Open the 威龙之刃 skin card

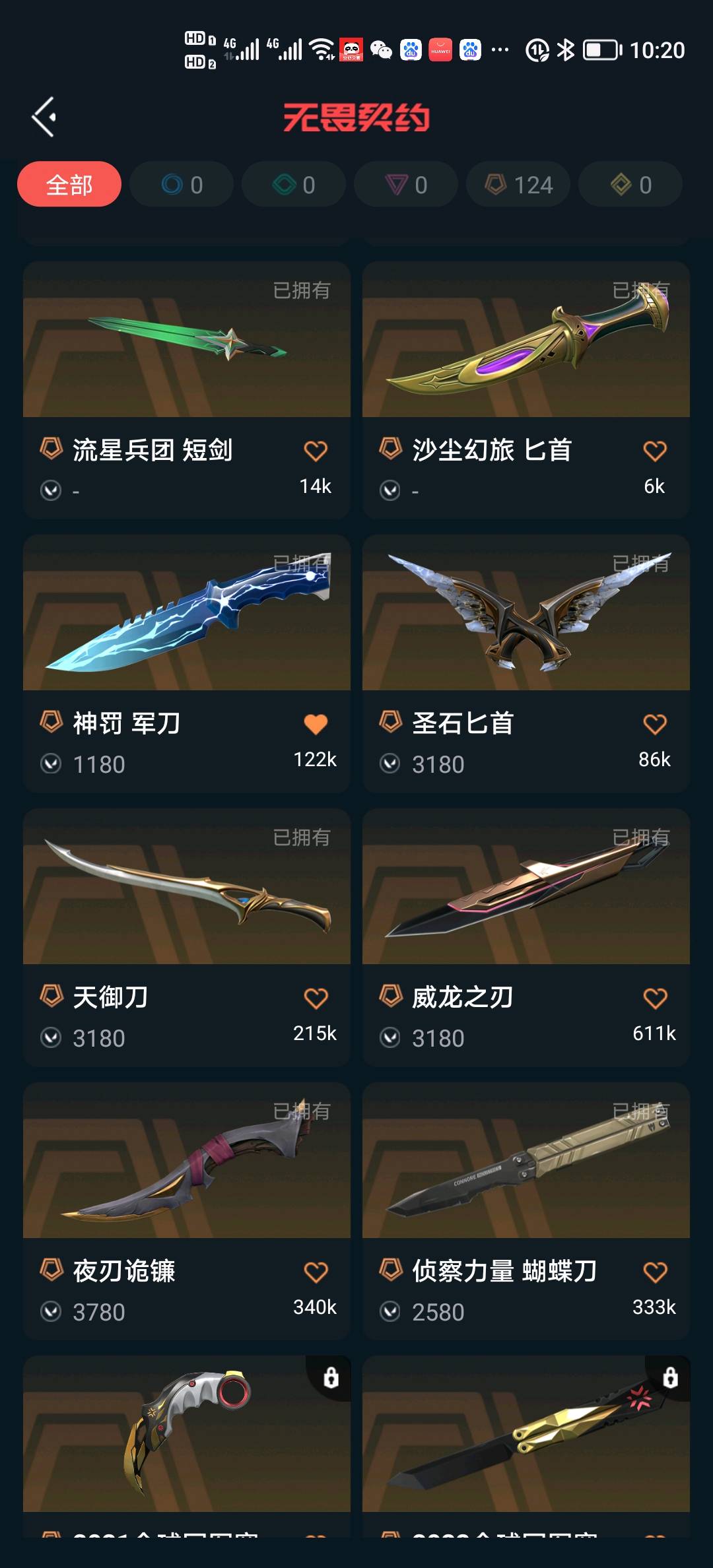click(x=526, y=888)
